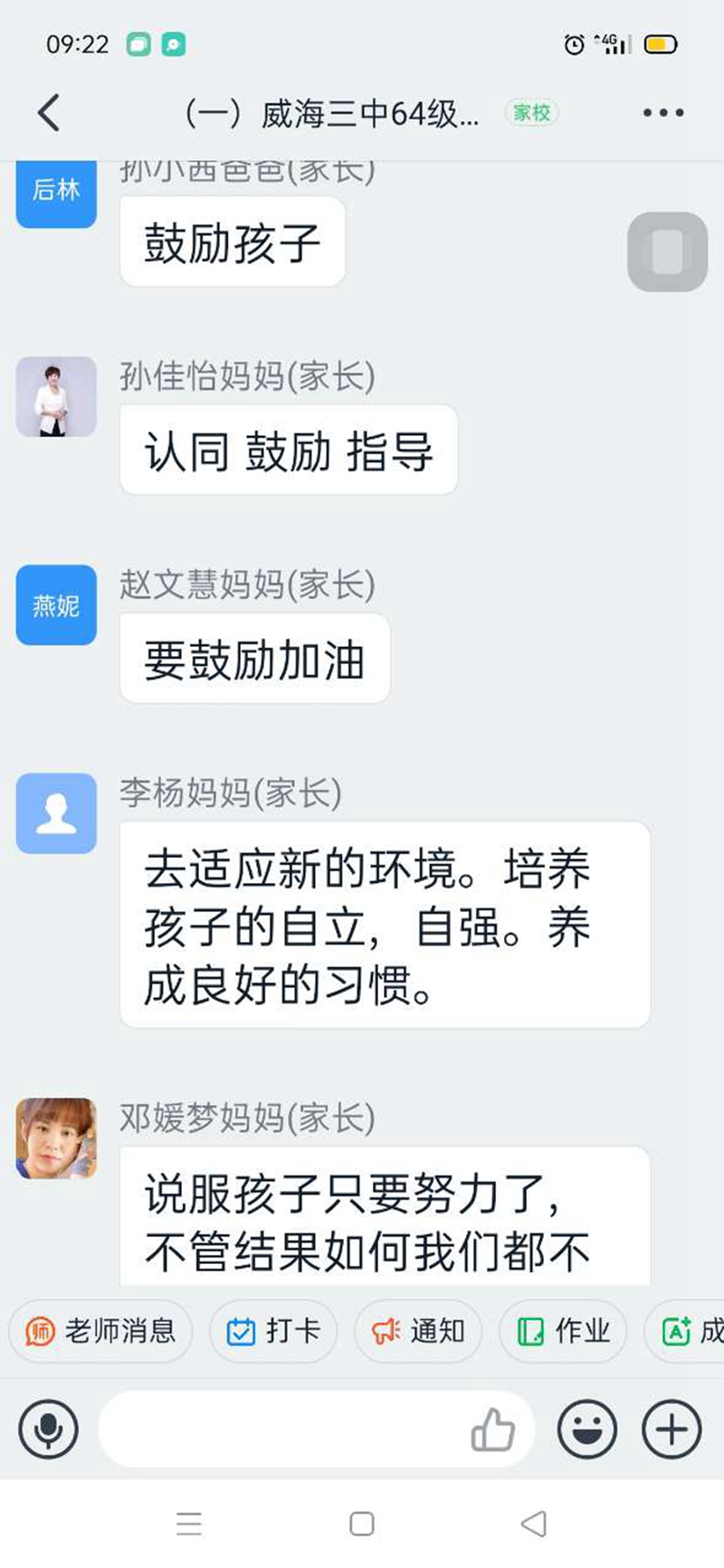The image size is (724, 1568).
Task: Open the 作业 homework chip
Action: [x=563, y=1331]
